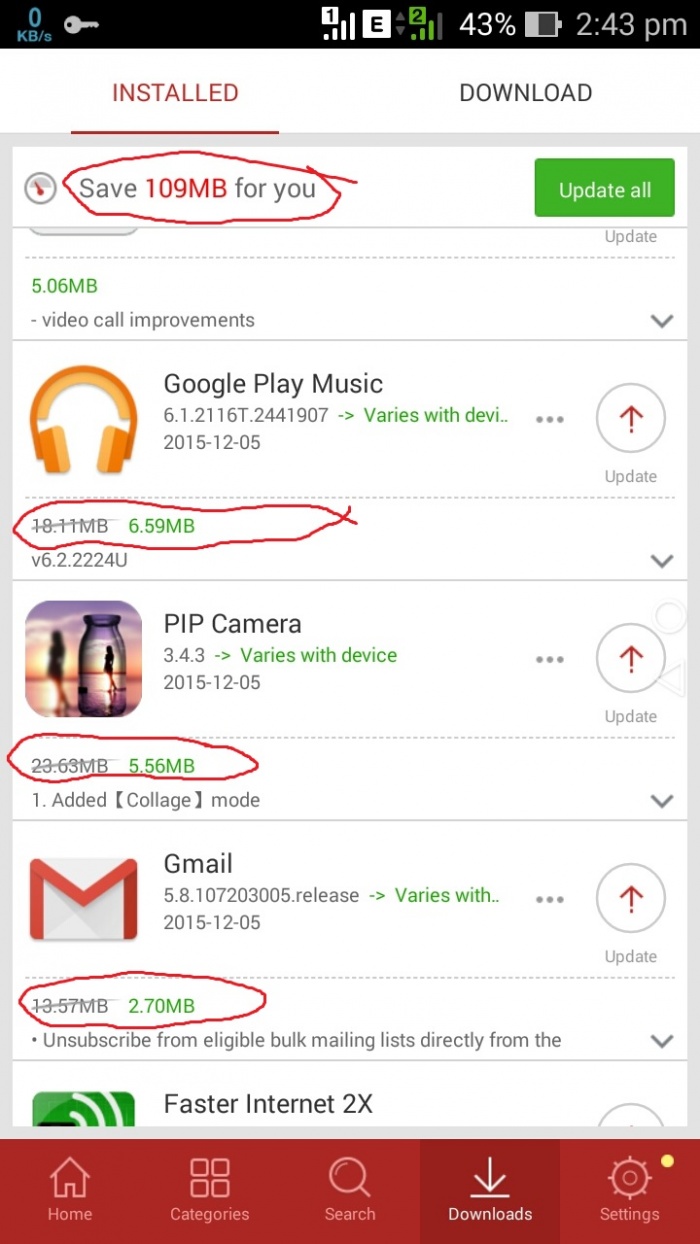Open the Settings tab
This screenshot has width=700, height=1244.
tap(630, 1190)
